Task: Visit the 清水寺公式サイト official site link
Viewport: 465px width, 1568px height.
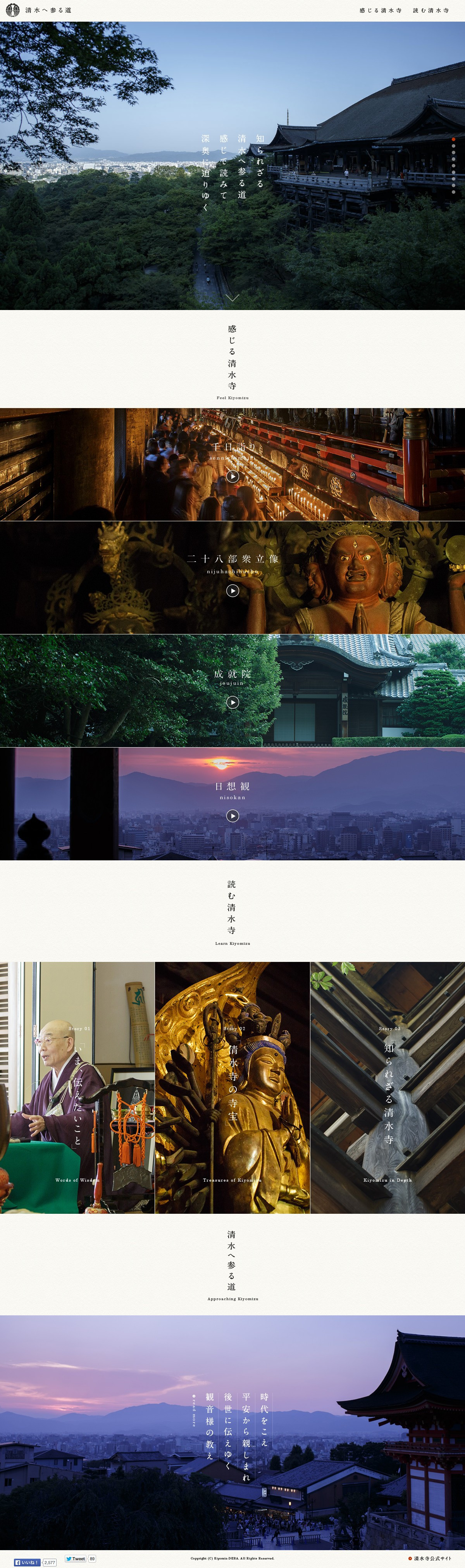Action: click(430, 1558)
